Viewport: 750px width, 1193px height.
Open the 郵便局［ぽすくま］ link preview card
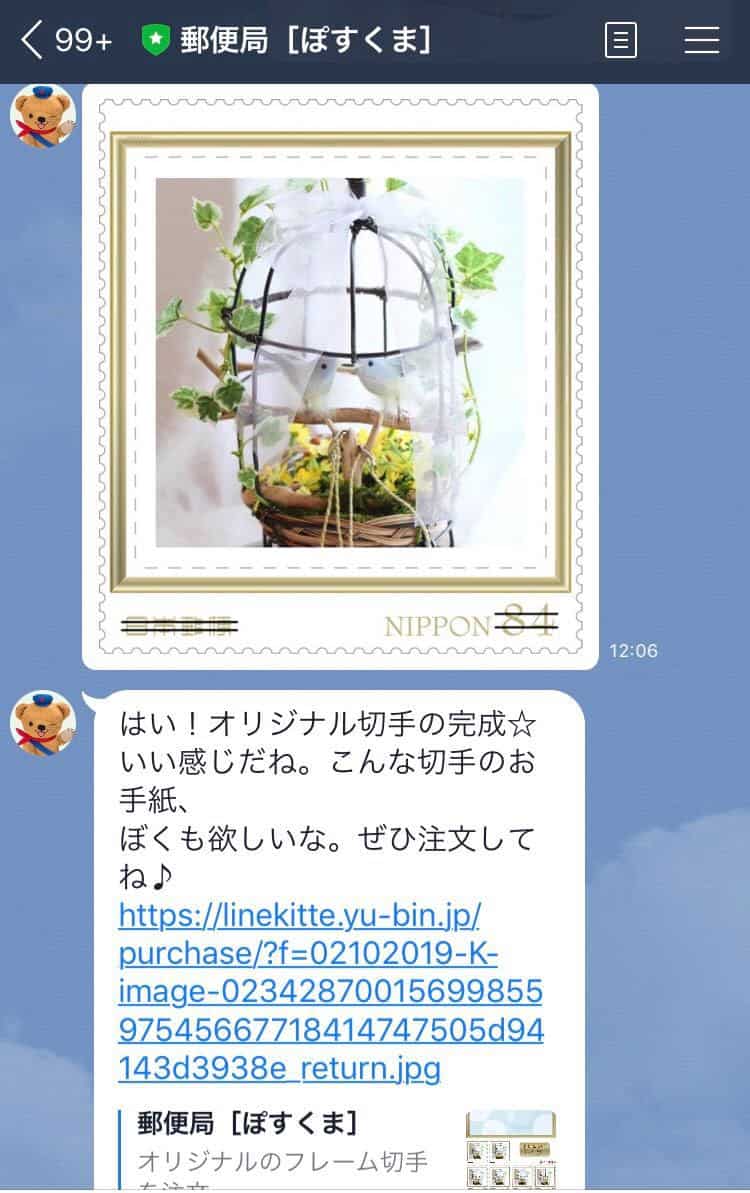[340, 1145]
